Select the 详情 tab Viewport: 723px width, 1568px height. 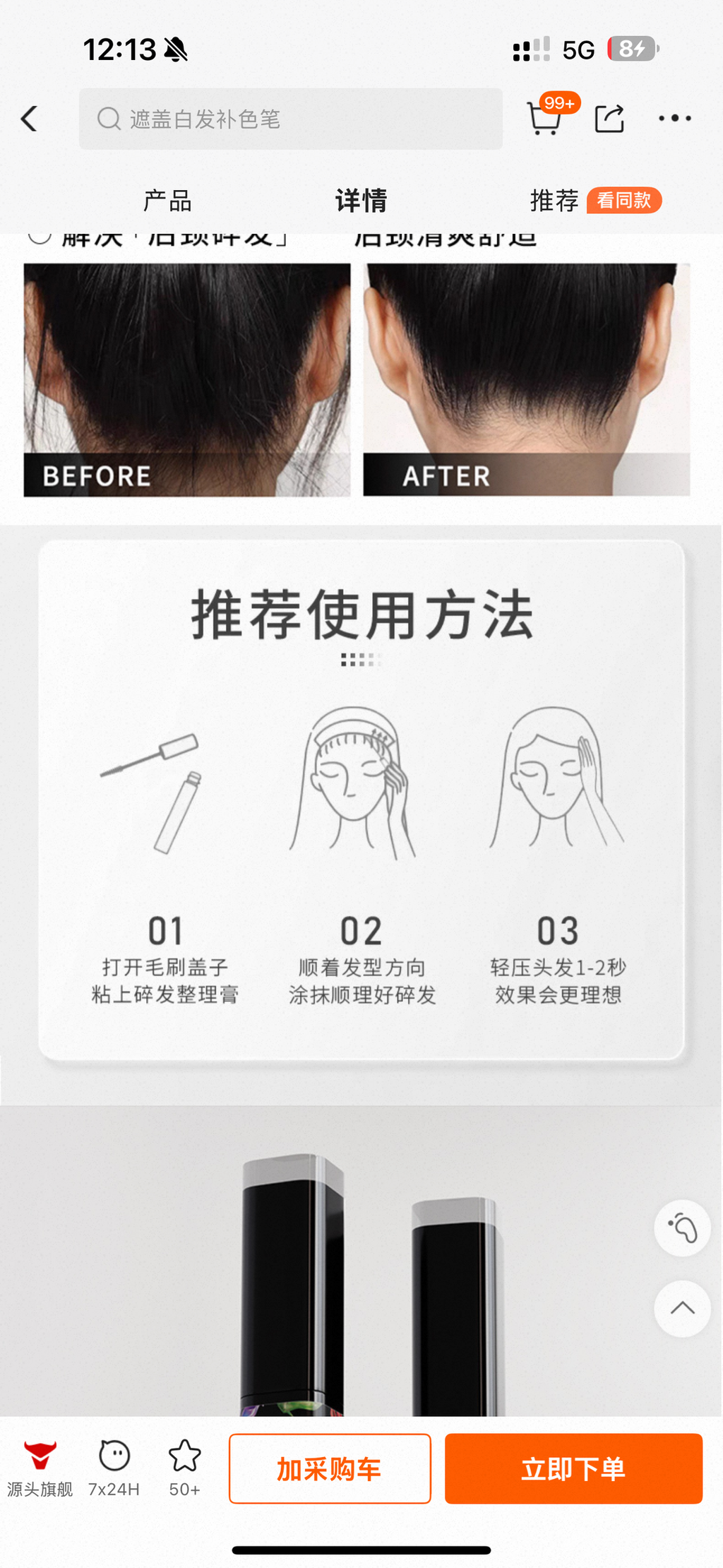(x=361, y=201)
